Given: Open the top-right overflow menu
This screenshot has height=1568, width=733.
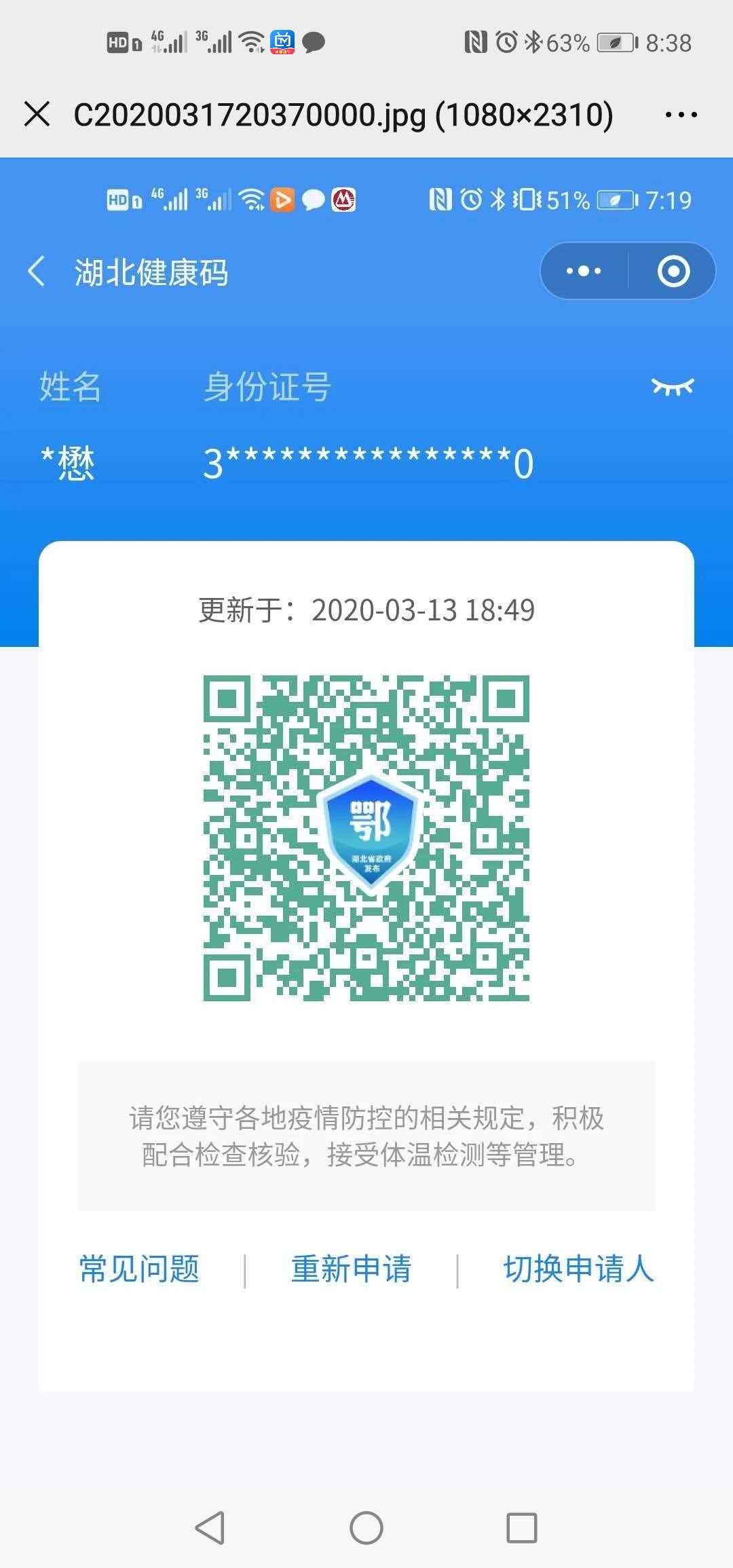Looking at the screenshot, I should click(x=681, y=115).
